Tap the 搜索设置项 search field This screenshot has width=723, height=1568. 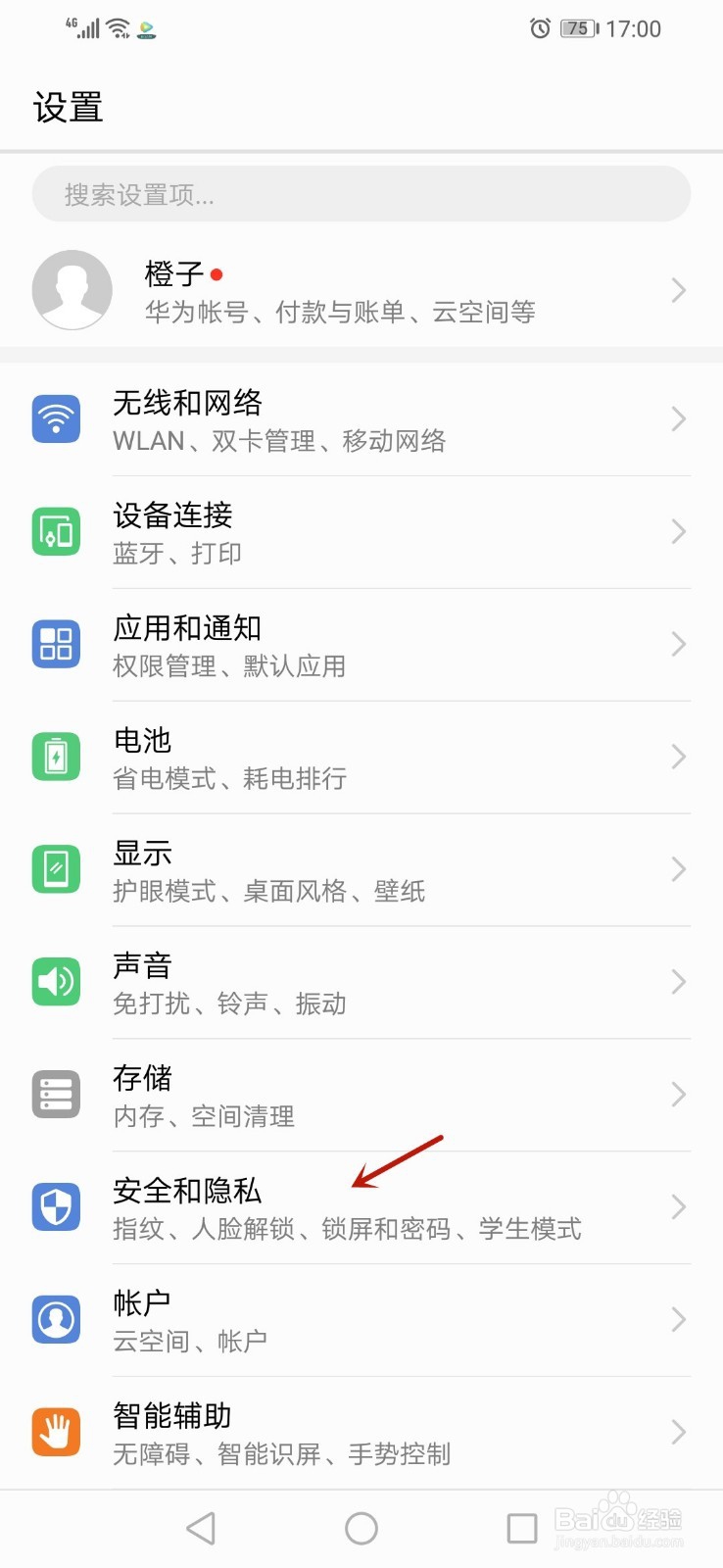361,194
